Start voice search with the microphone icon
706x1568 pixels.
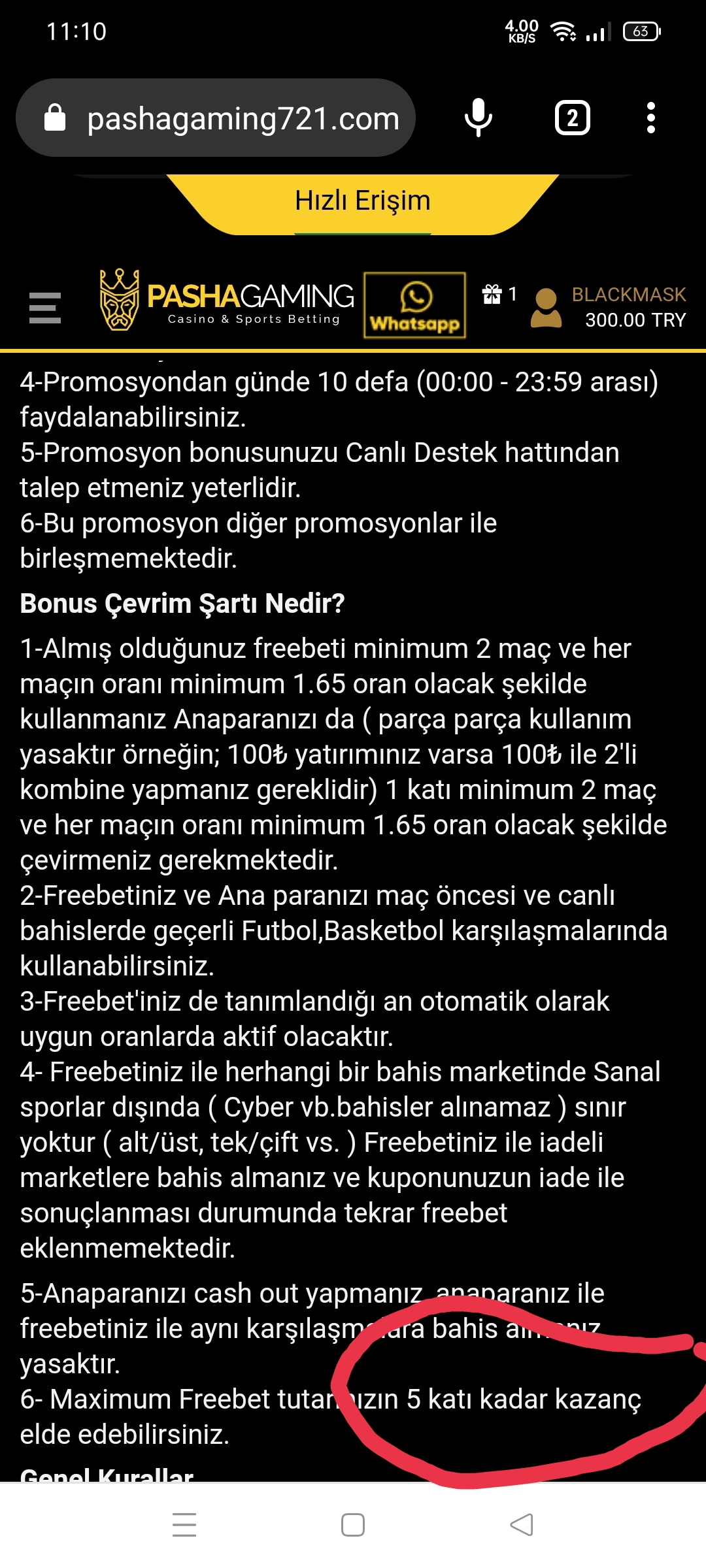click(x=479, y=118)
